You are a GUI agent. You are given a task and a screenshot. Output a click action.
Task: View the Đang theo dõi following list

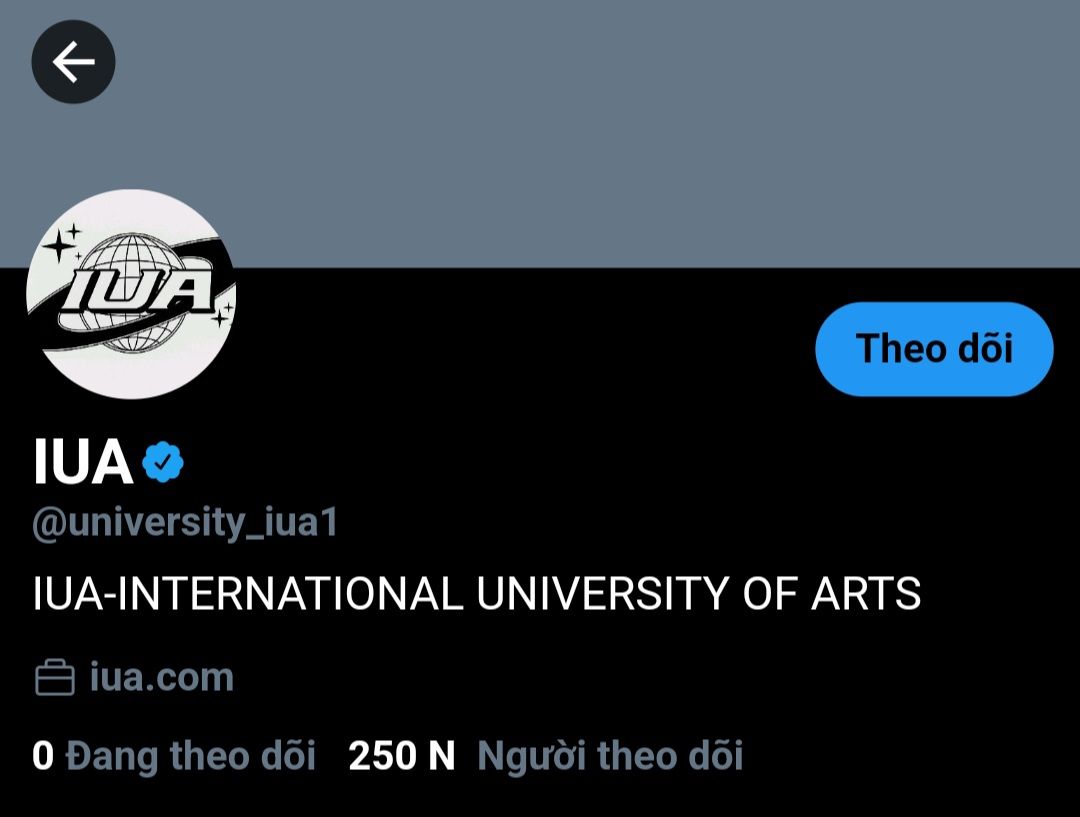(x=174, y=756)
